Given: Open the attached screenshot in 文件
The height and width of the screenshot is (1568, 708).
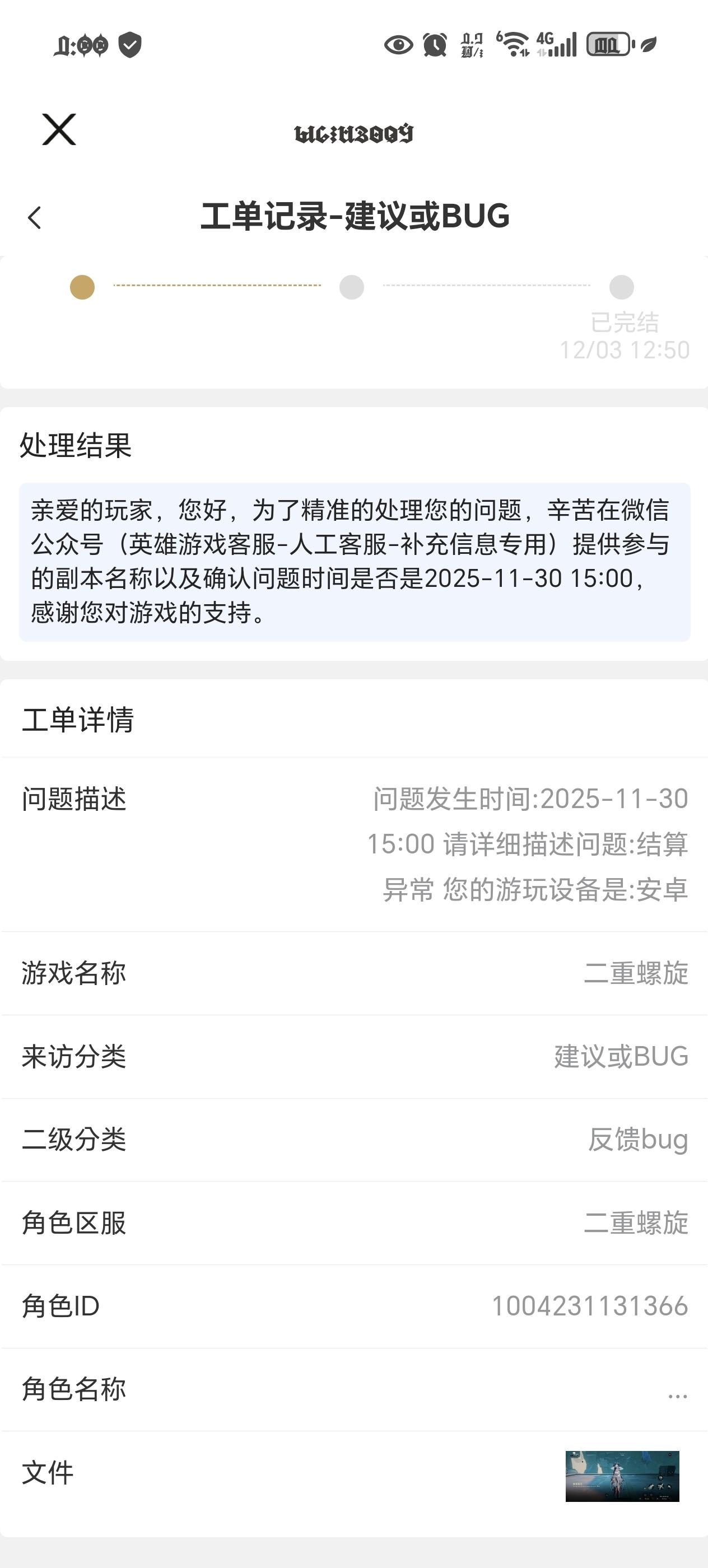Looking at the screenshot, I should (x=622, y=1476).
